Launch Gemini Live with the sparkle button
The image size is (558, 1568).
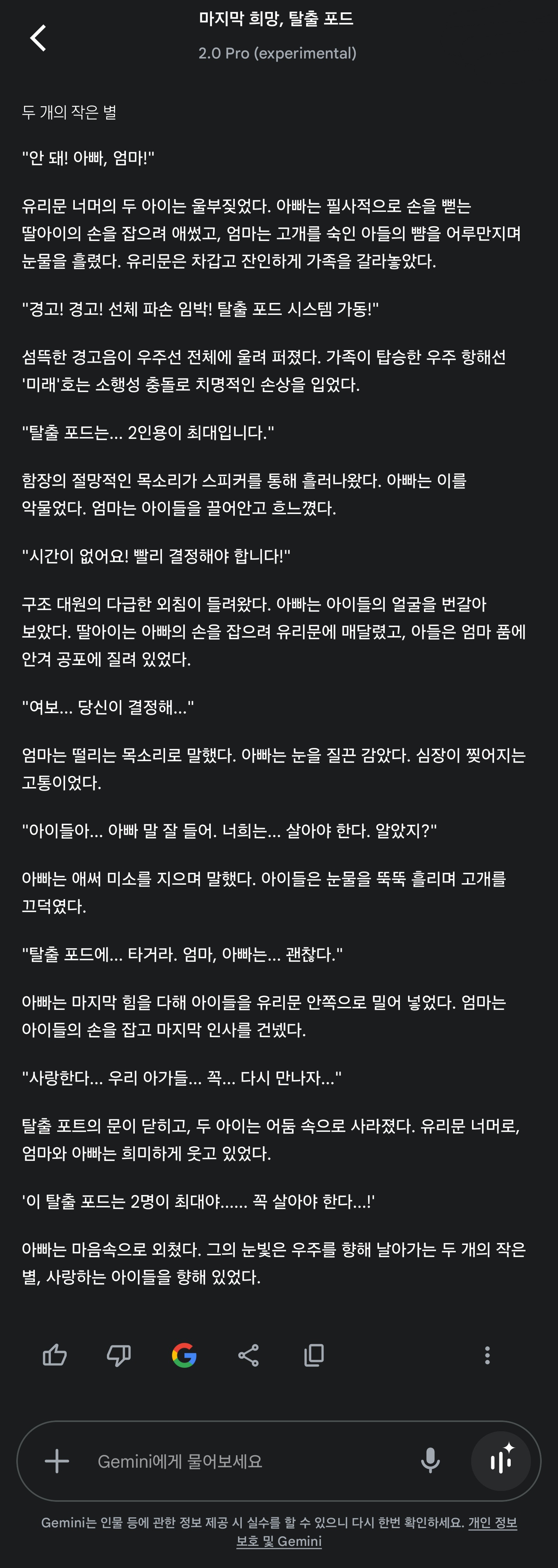tap(501, 1461)
